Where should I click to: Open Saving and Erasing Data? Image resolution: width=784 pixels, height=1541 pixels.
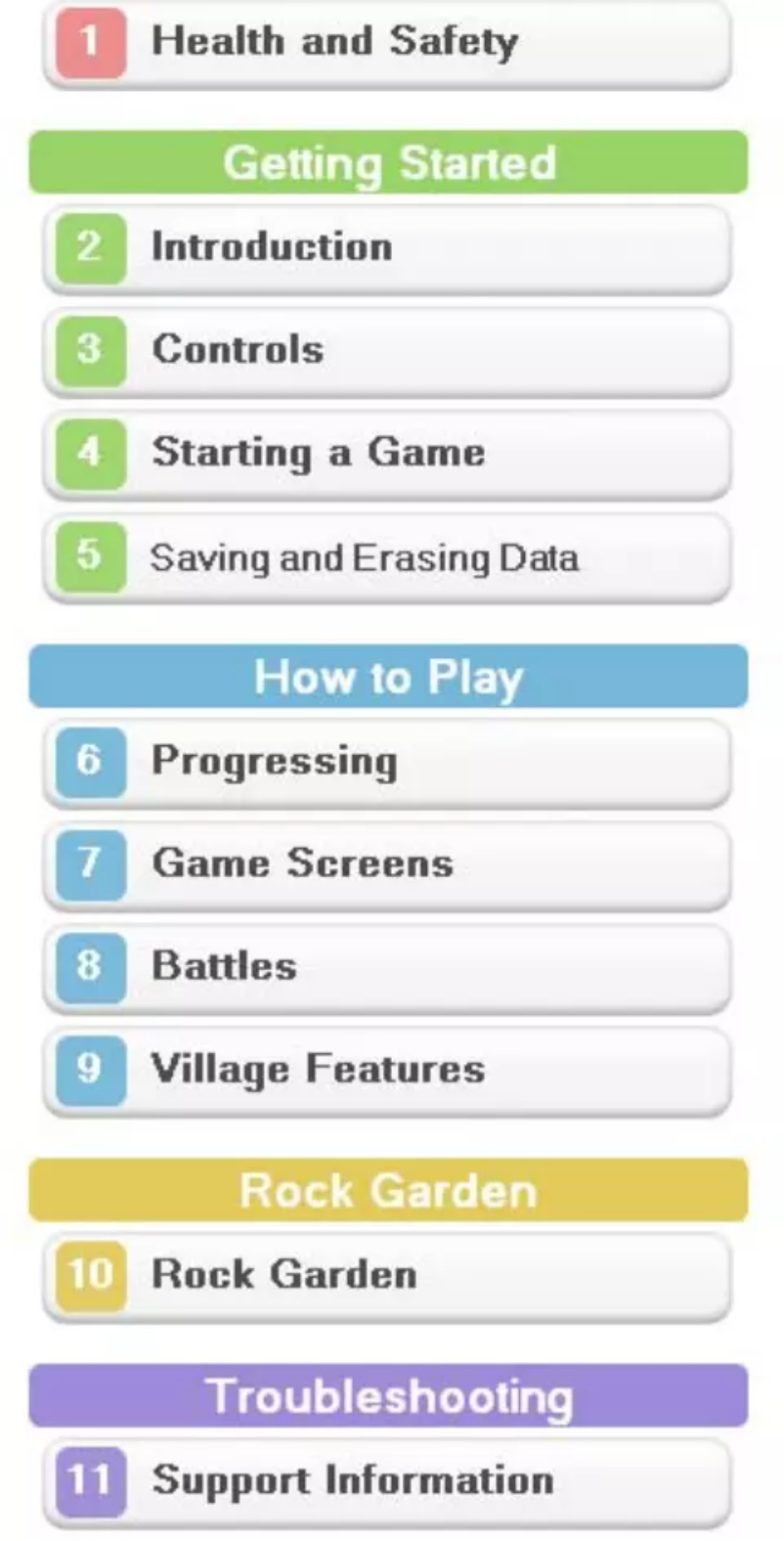tap(387, 557)
